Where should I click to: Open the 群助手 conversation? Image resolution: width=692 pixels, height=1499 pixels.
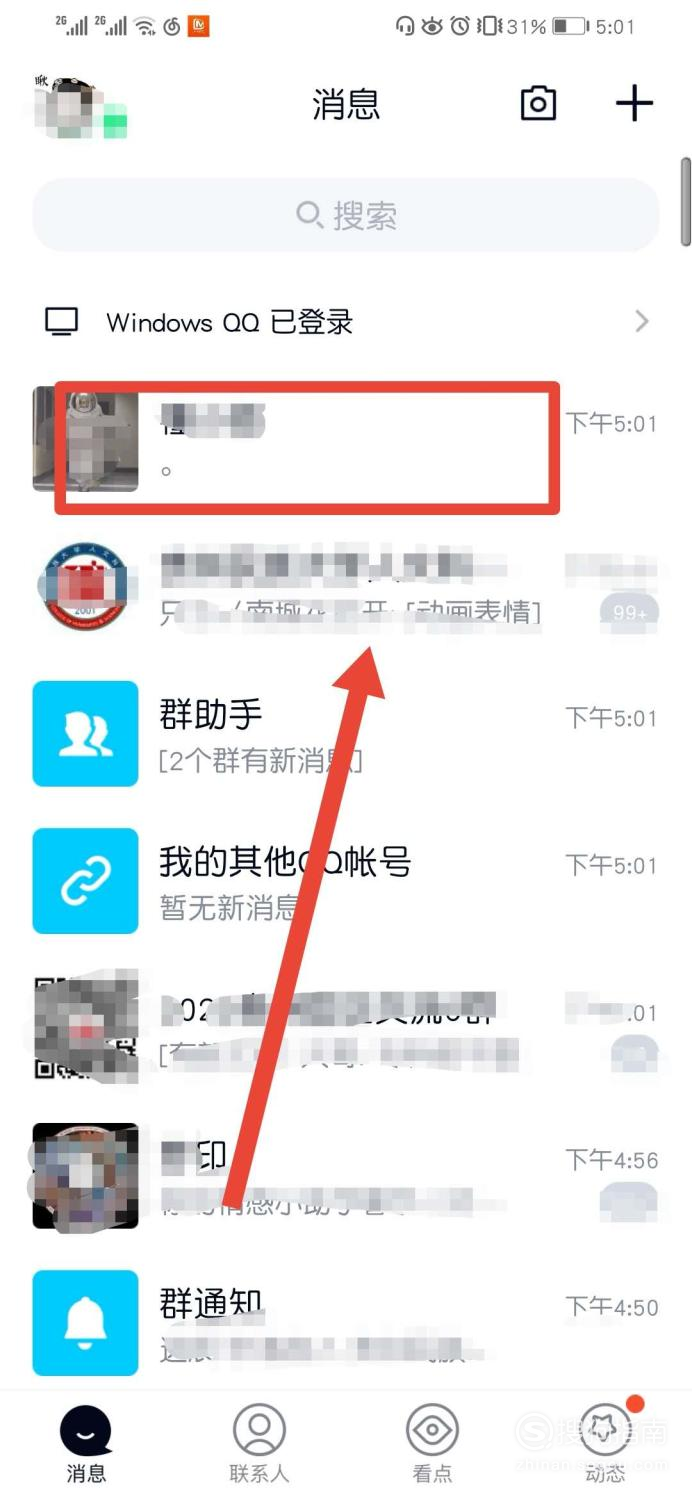click(x=346, y=734)
